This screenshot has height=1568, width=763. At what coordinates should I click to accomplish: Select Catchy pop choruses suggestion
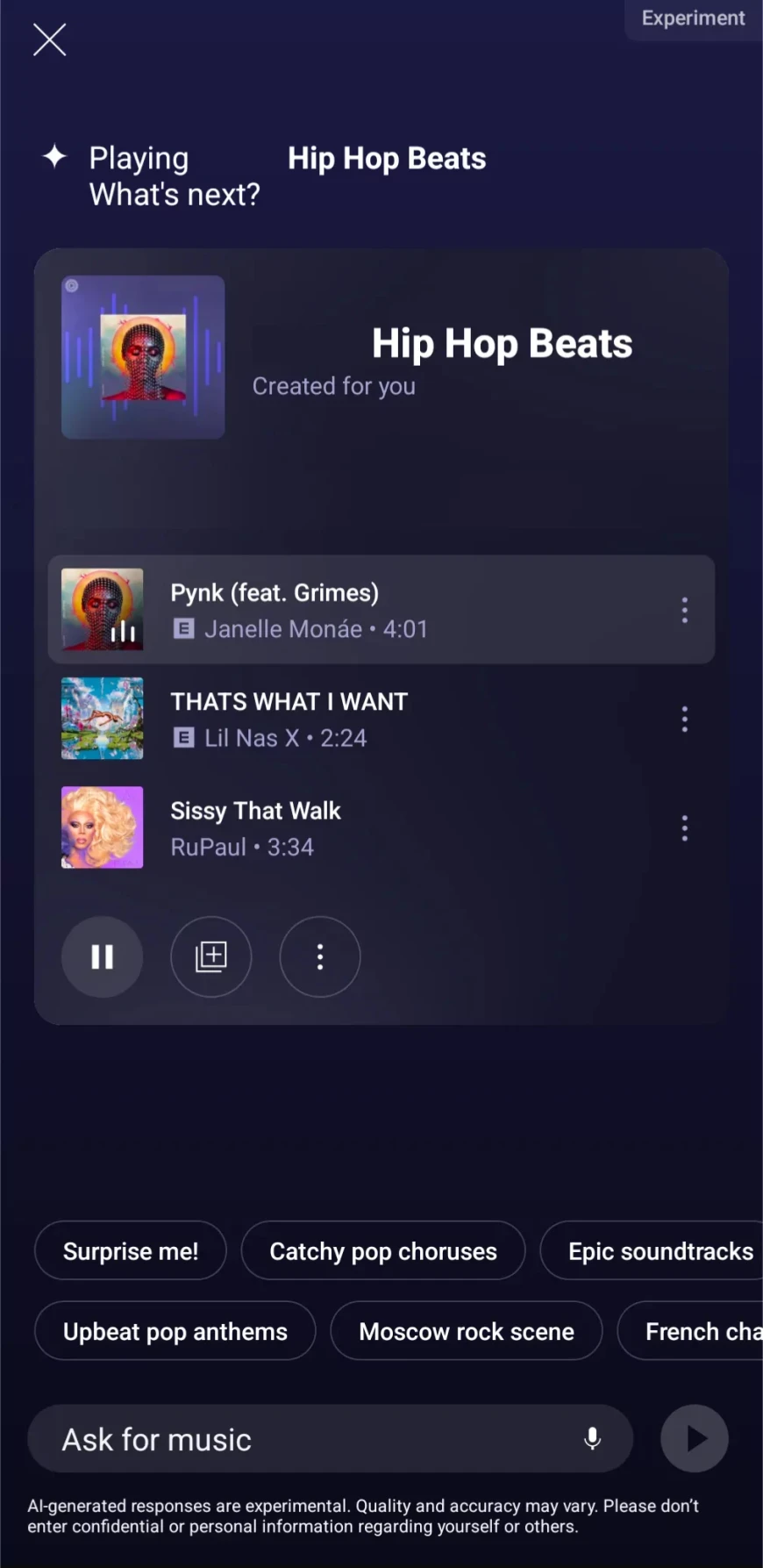(383, 1251)
